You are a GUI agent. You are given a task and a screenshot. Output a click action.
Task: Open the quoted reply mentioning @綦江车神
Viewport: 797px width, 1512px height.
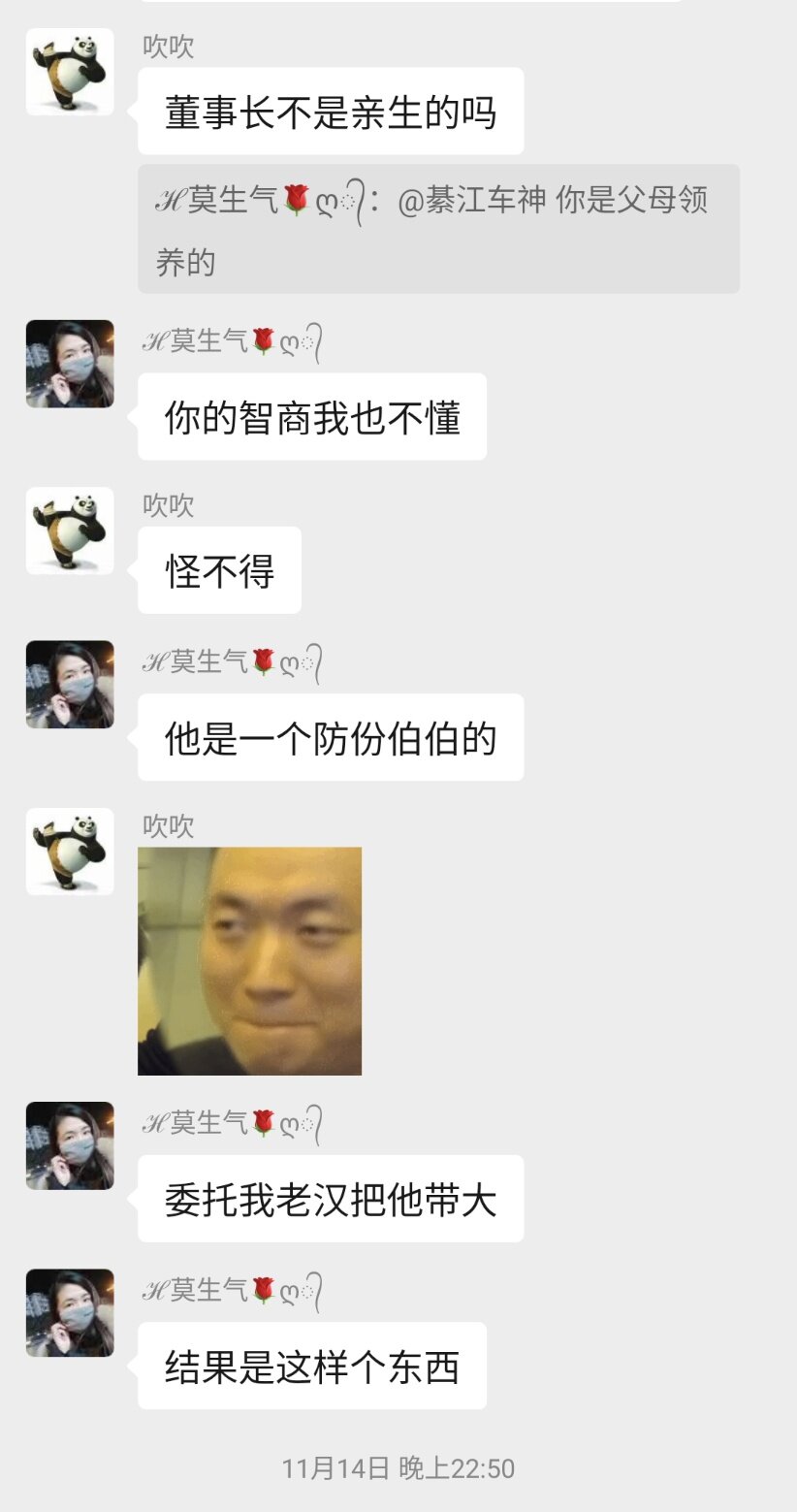pos(438,229)
